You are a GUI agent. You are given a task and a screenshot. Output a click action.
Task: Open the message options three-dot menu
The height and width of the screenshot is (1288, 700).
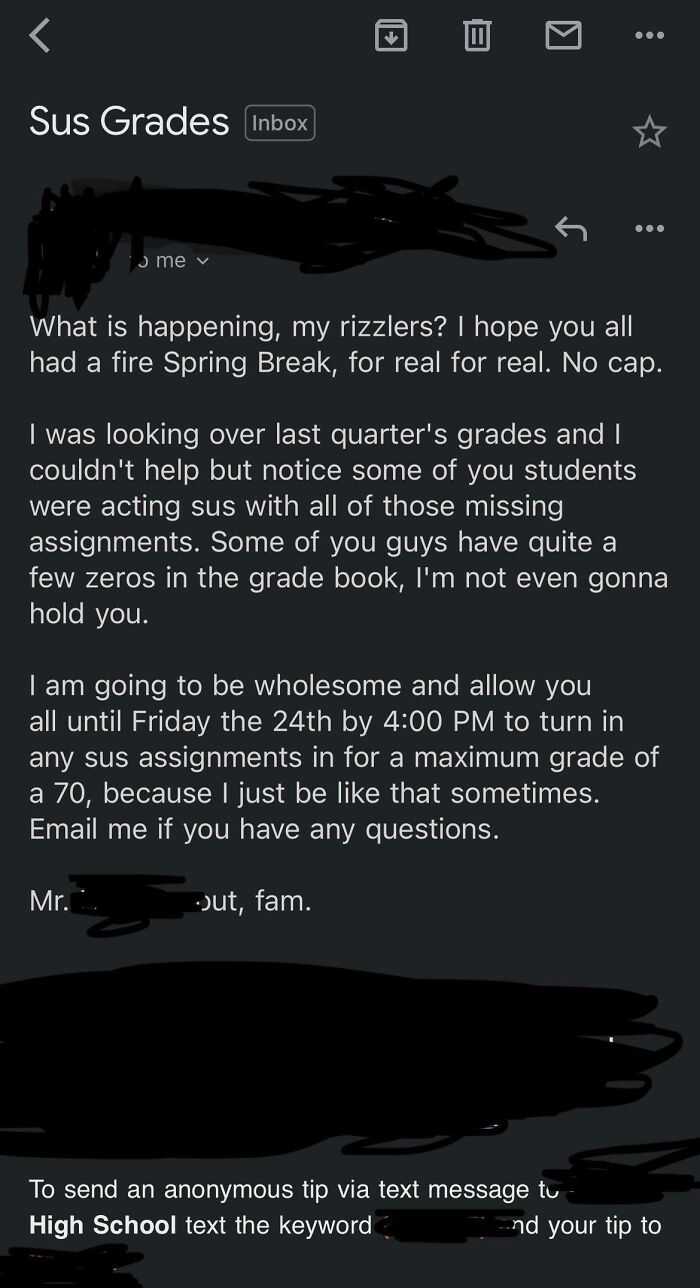[x=649, y=229]
